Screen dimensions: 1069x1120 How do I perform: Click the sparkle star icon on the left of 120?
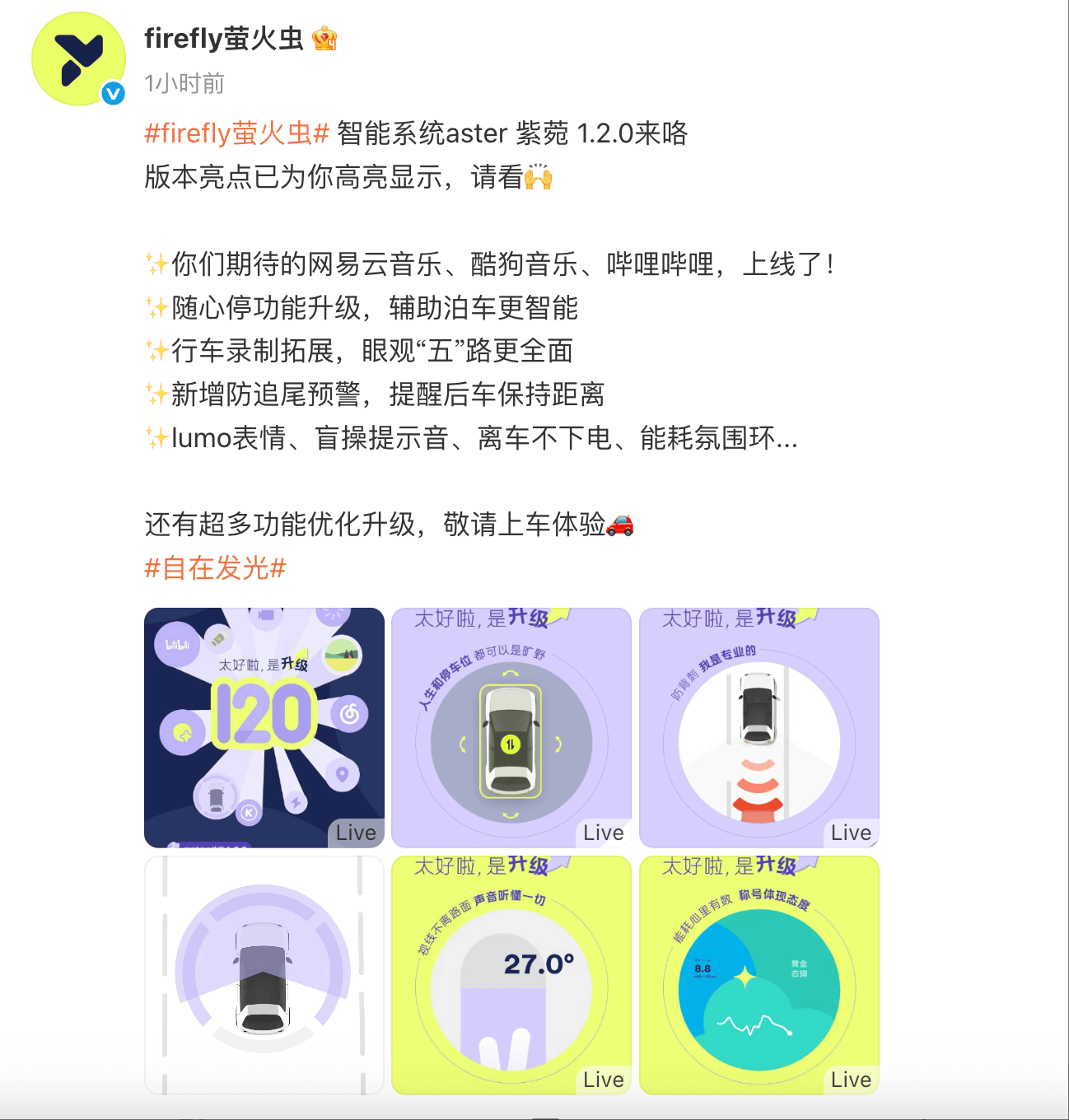[182, 733]
